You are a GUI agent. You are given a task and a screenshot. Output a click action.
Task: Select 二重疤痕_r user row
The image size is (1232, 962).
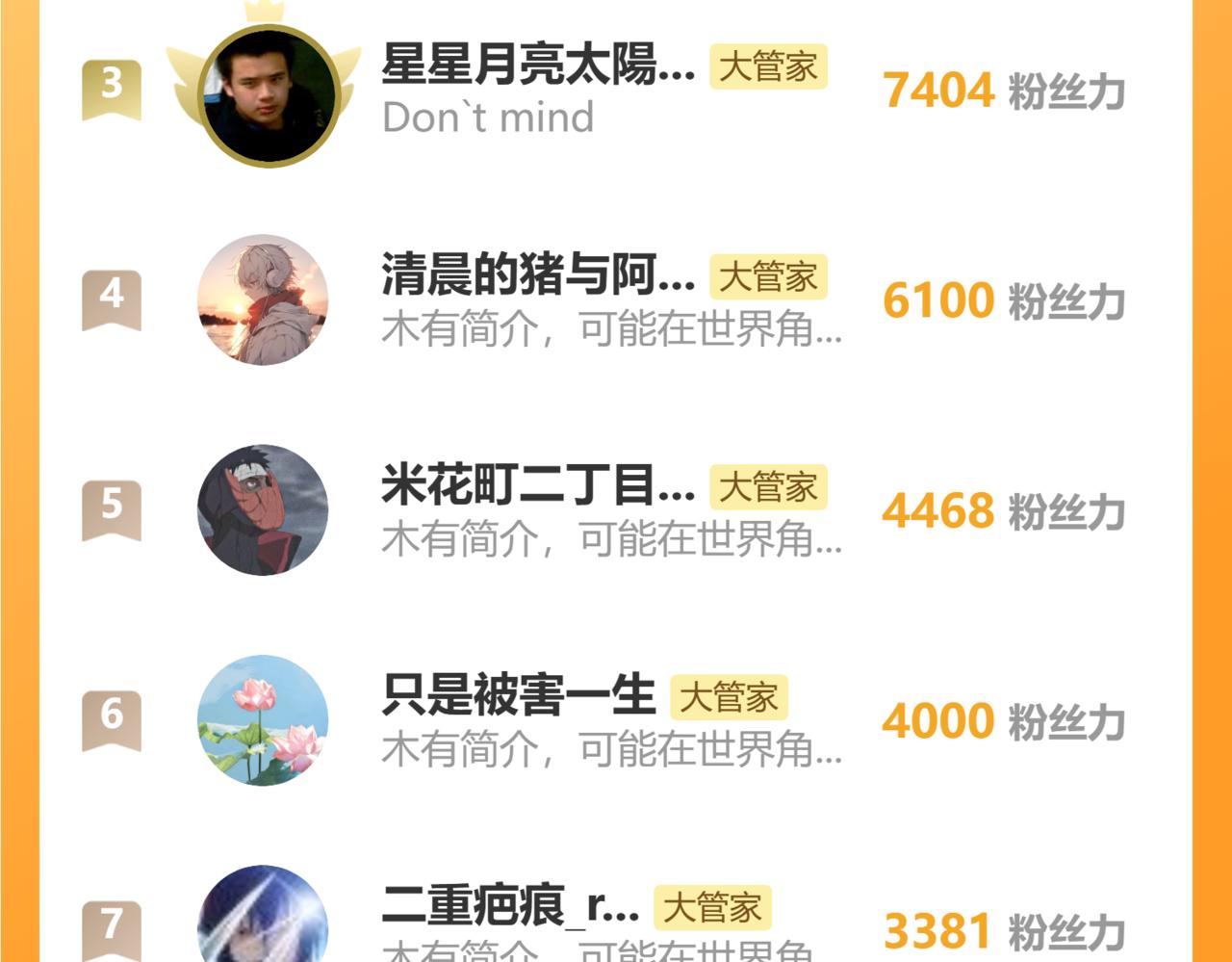[x=510, y=905]
